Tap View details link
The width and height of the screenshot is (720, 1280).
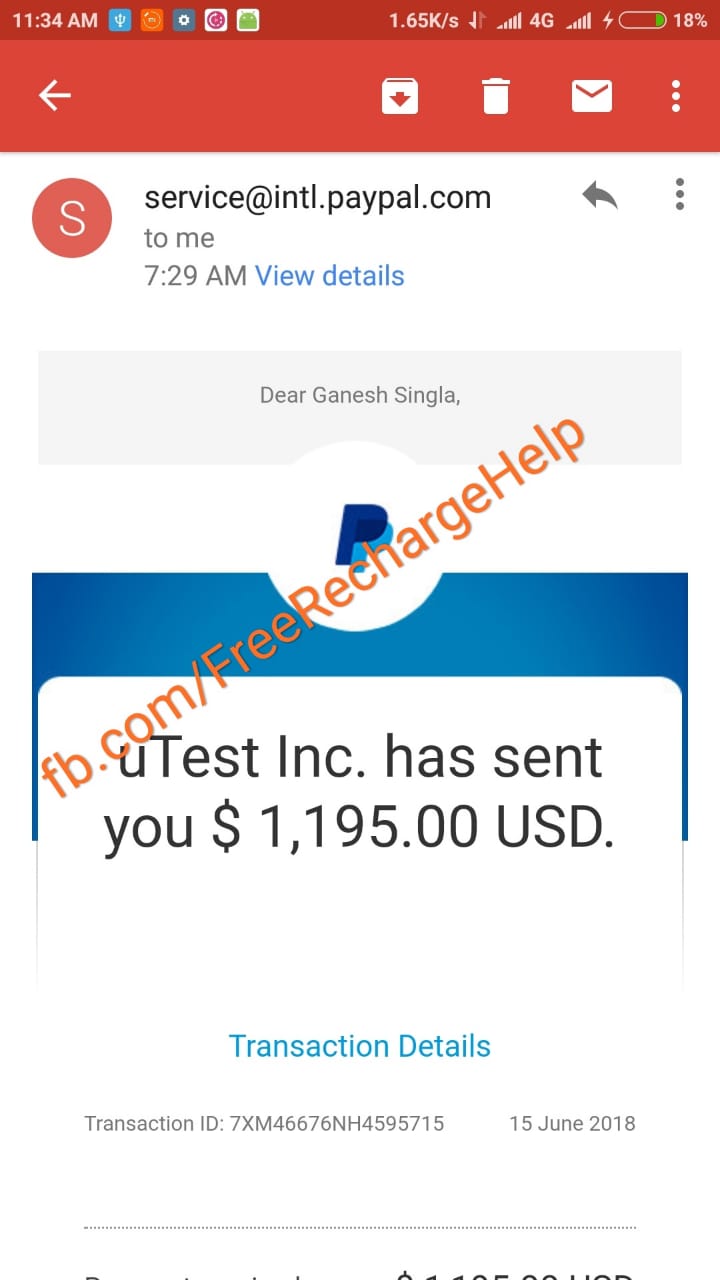(x=330, y=276)
